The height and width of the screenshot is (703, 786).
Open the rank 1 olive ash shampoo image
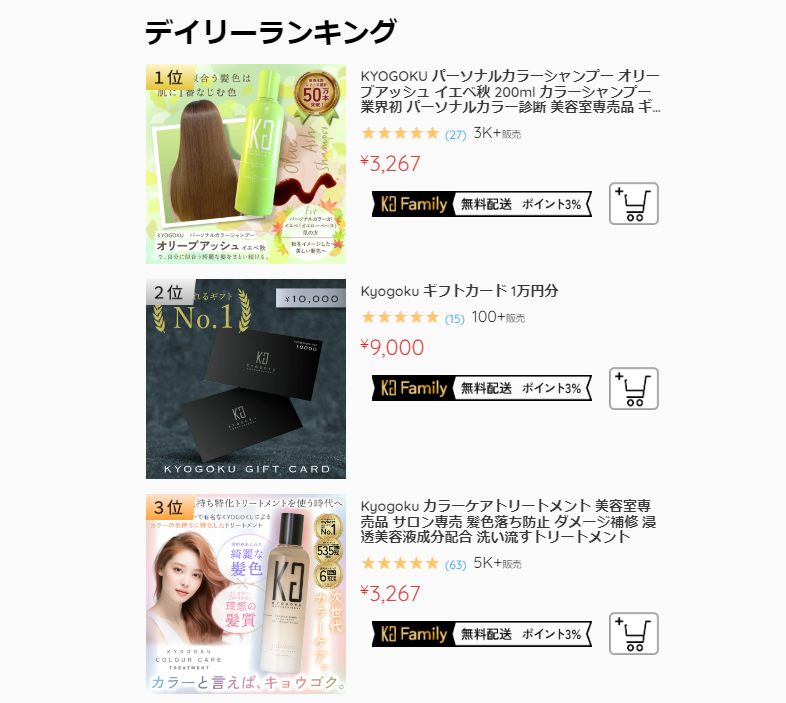point(246,164)
